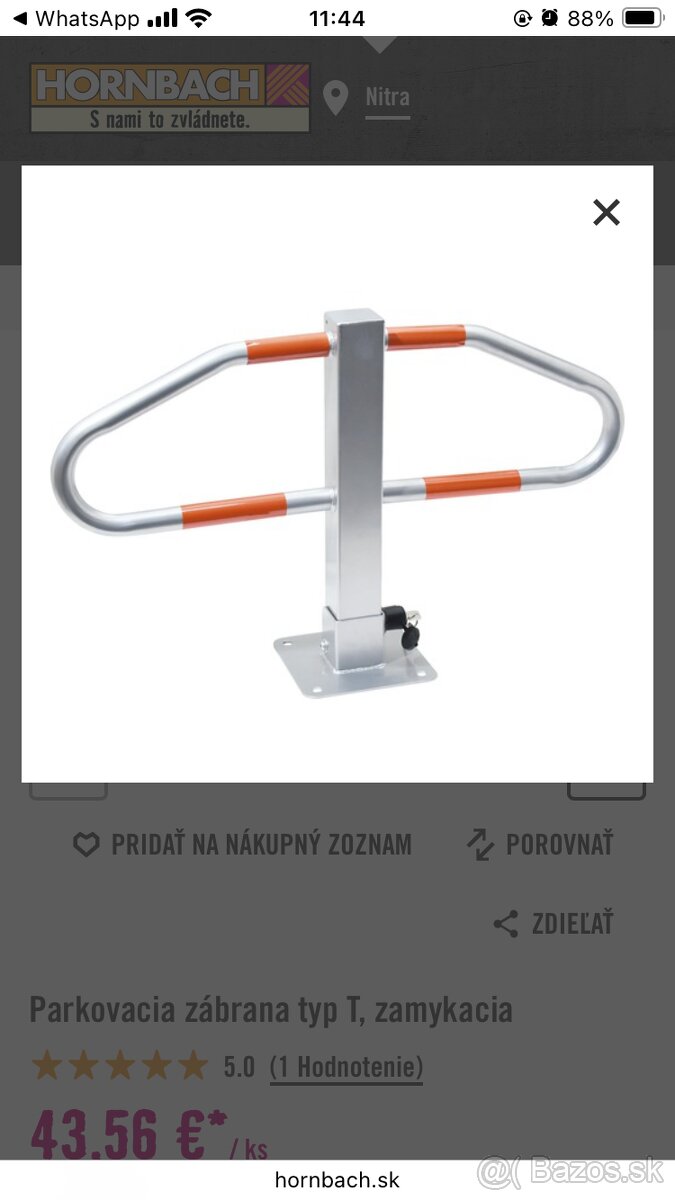Share product via Zdieľať
675x1200 pixels.
point(553,923)
